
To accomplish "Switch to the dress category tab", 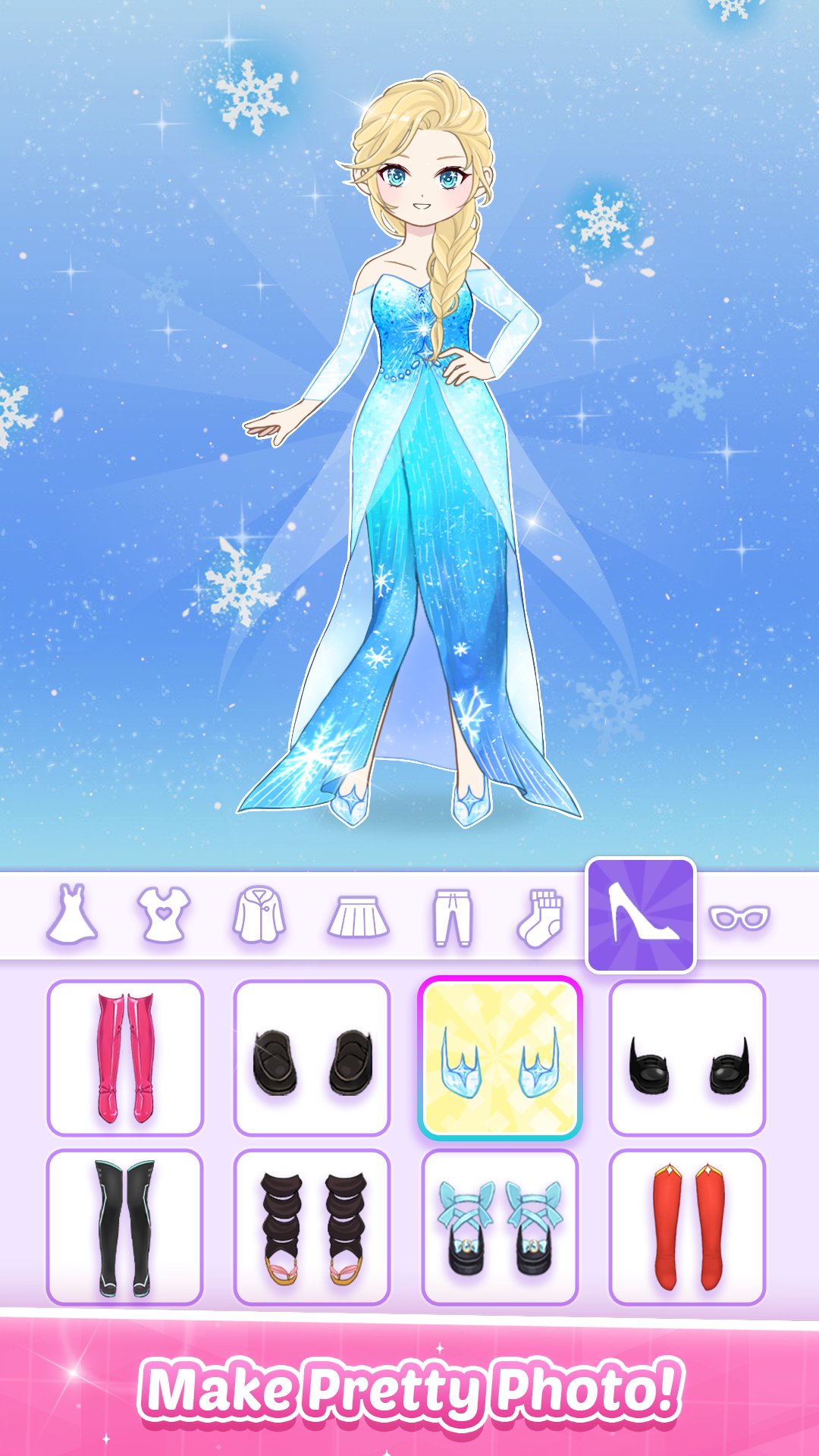I will pyautogui.click(x=72, y=915).
